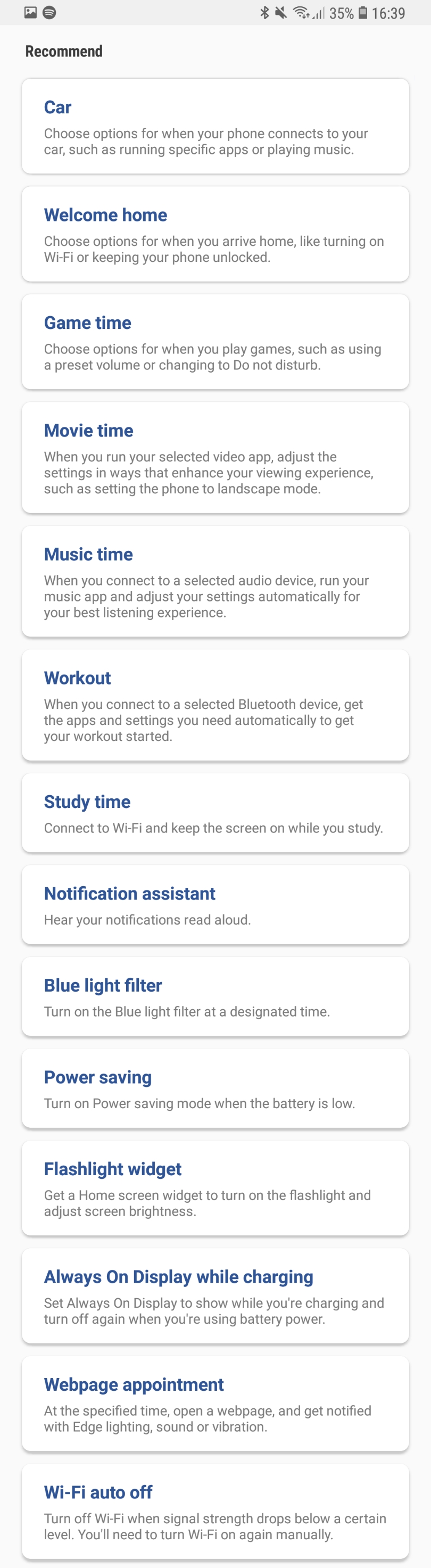Choose Always On Display while charging

coord(215,1296)
